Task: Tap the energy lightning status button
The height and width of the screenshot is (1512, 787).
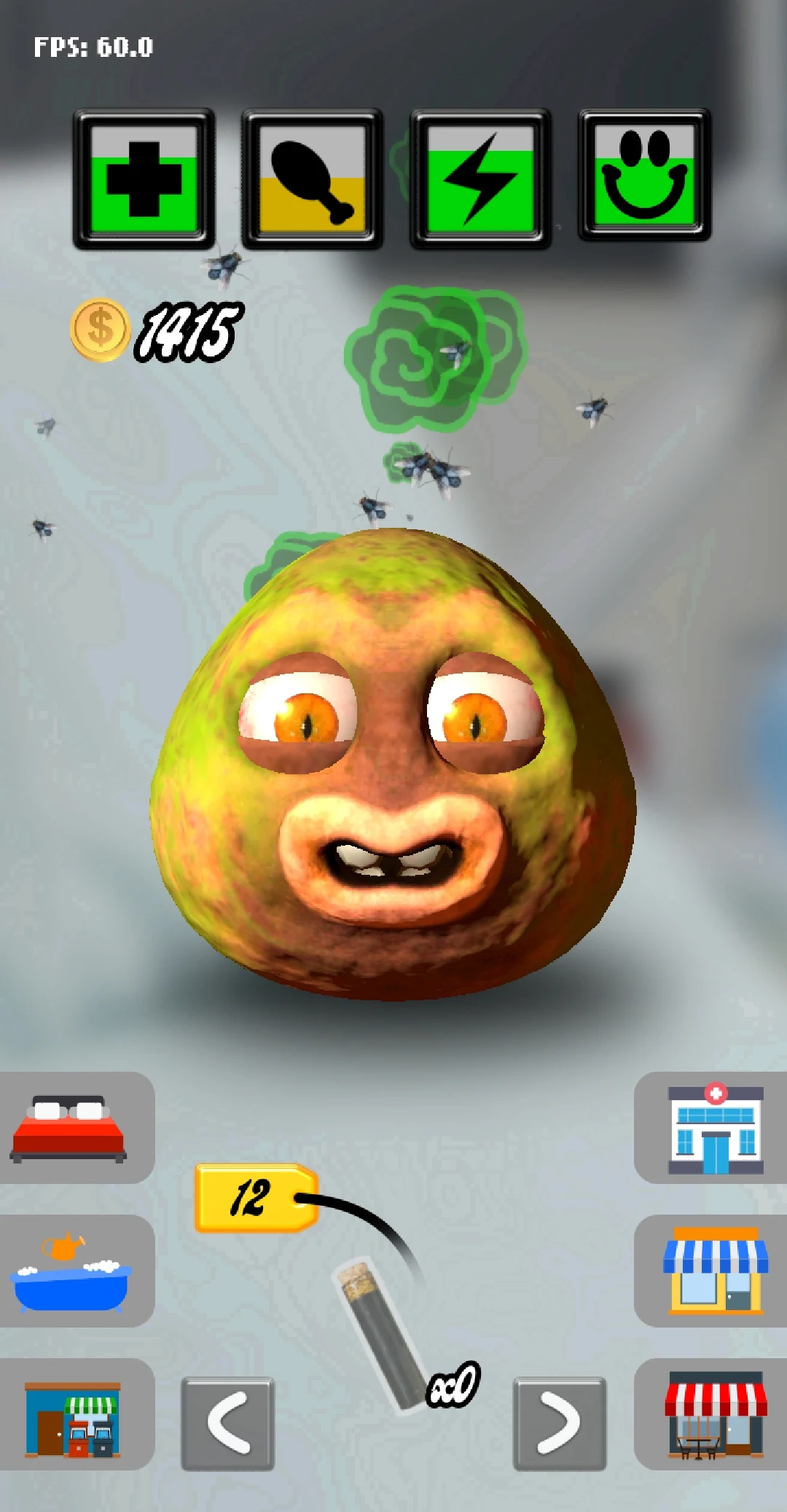Action: (480, 179)
